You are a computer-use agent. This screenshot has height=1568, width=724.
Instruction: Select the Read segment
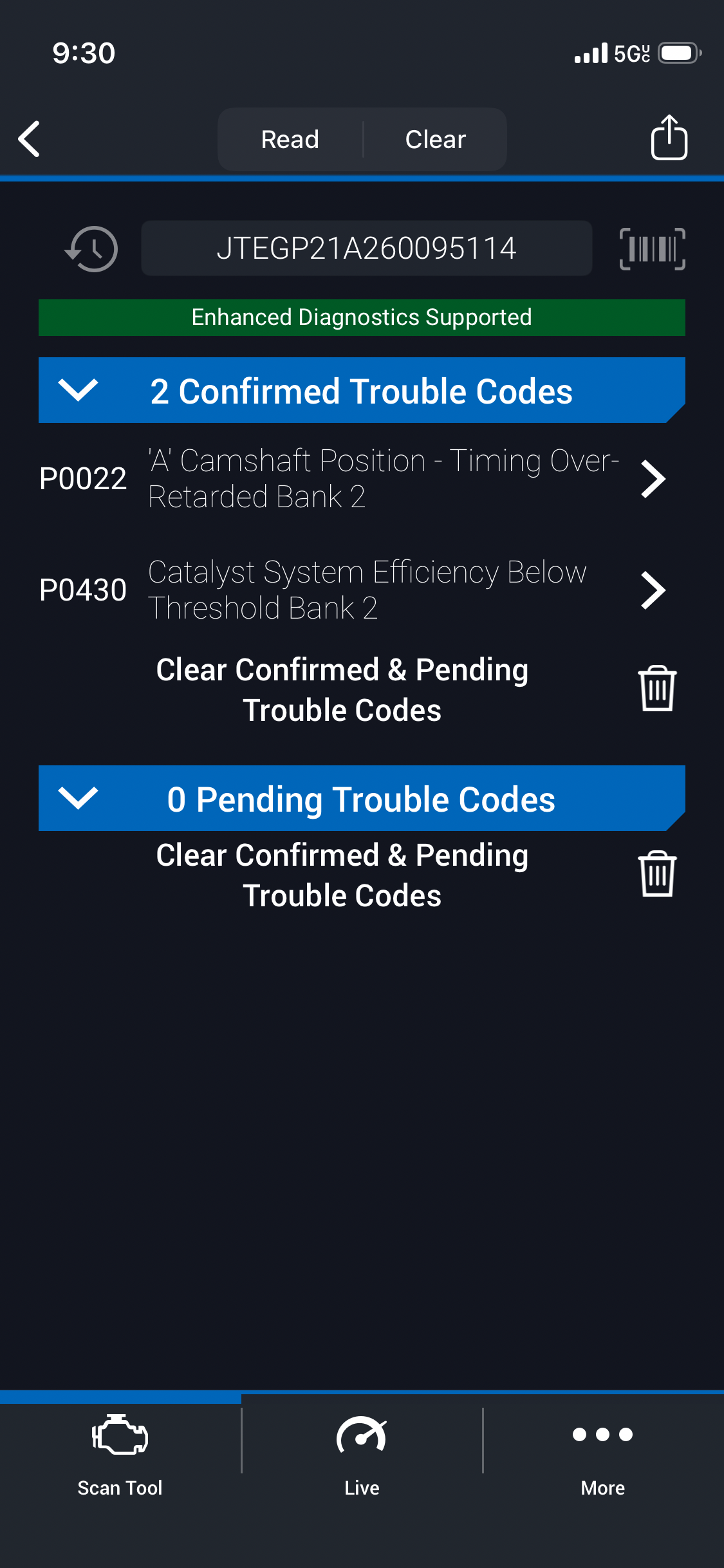click(290, 139)
